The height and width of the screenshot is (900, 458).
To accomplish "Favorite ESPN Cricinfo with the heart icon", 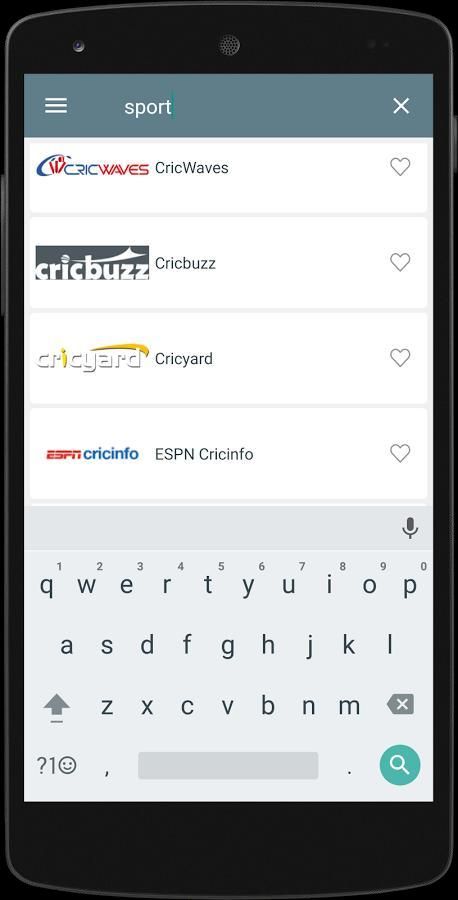I will pos(400,453).
